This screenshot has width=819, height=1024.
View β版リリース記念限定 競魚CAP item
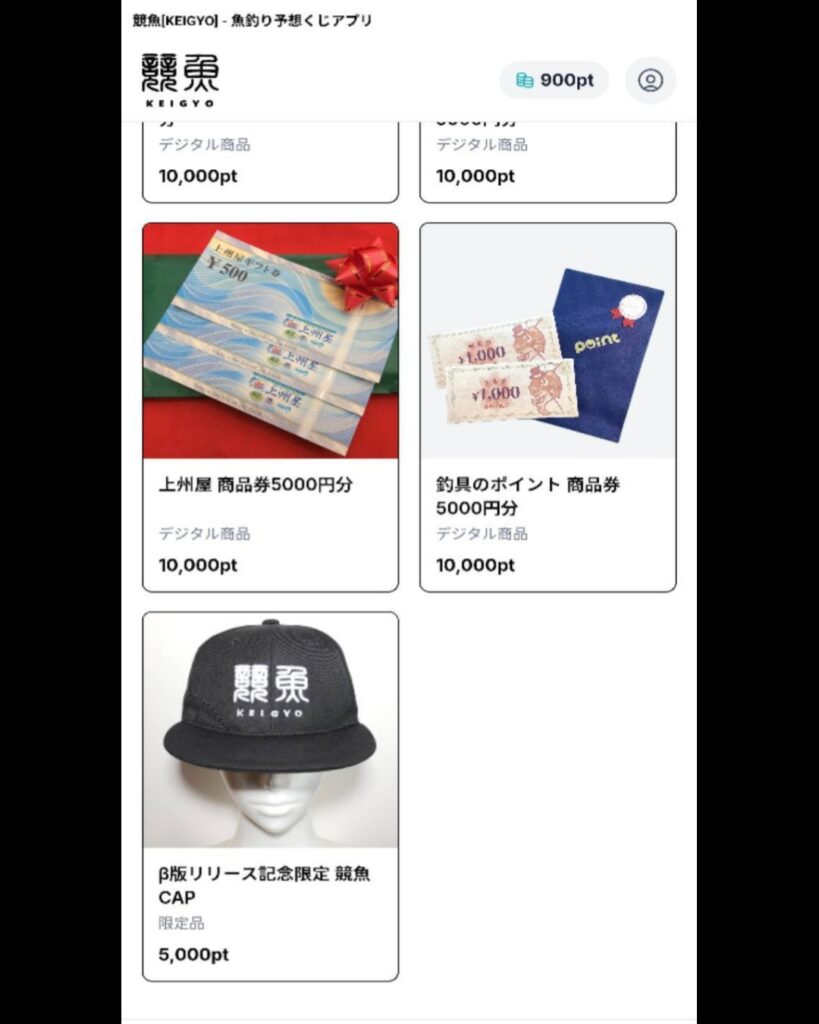coord(270,796)
